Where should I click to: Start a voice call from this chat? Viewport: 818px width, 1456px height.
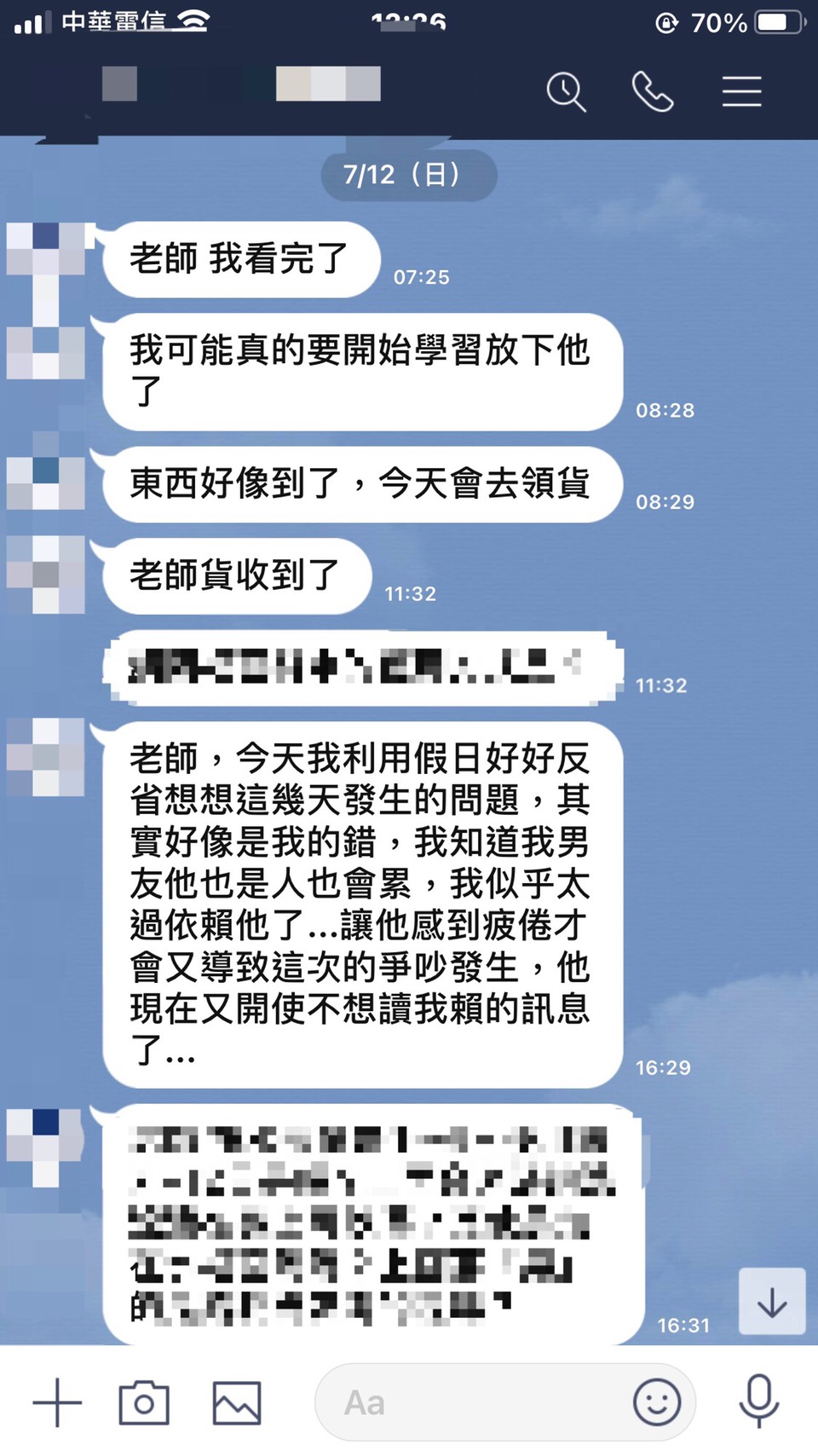pyautogui.click(x=653, y=91)
